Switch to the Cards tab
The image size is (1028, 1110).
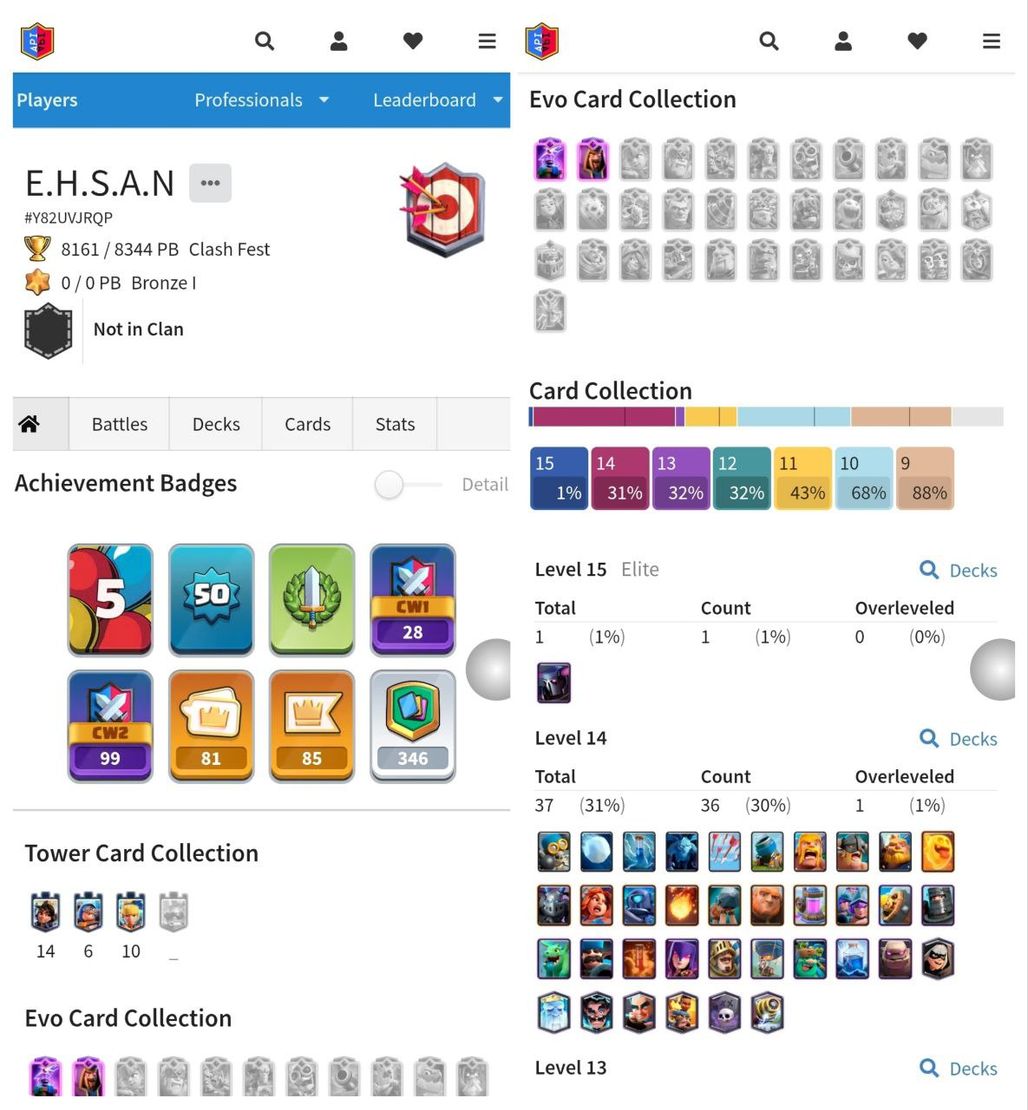pos(307,424)
